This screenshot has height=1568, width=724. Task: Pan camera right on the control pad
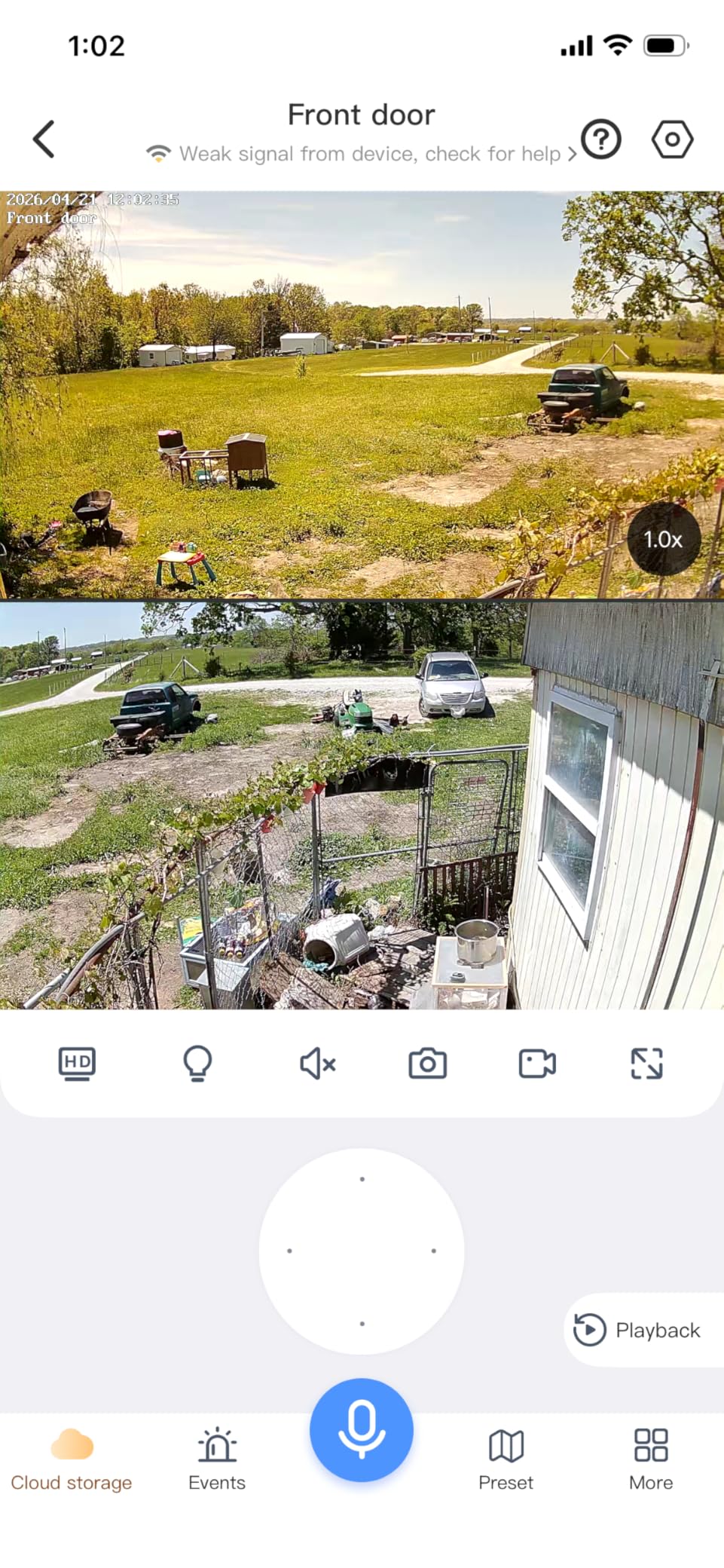pyautogui.click(x=434, y=1251)
